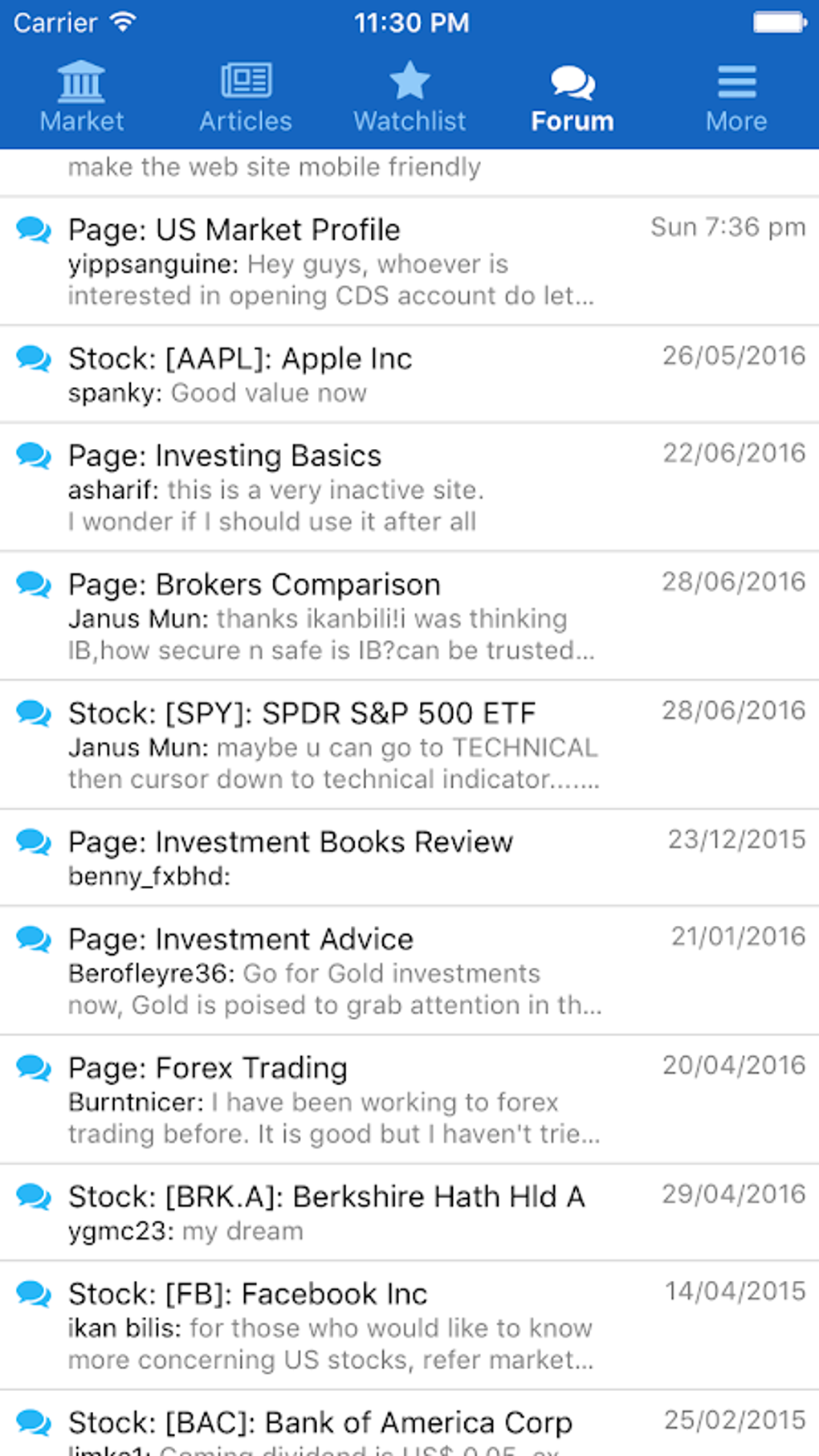This screenshot has width=819, height=1456.
Task: Tap the battery indicator
Action: (776, 22)
